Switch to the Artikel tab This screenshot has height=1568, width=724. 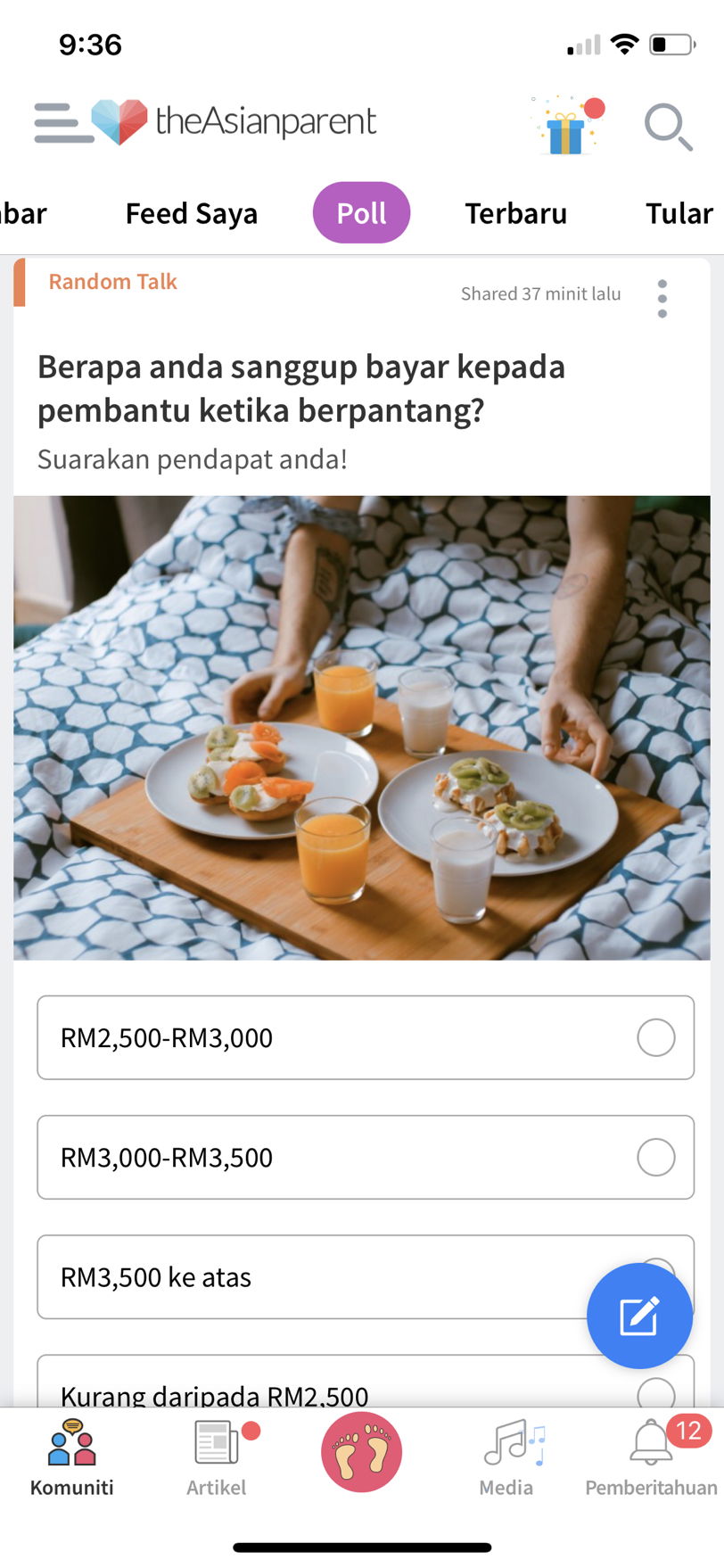click(217, 1454)
